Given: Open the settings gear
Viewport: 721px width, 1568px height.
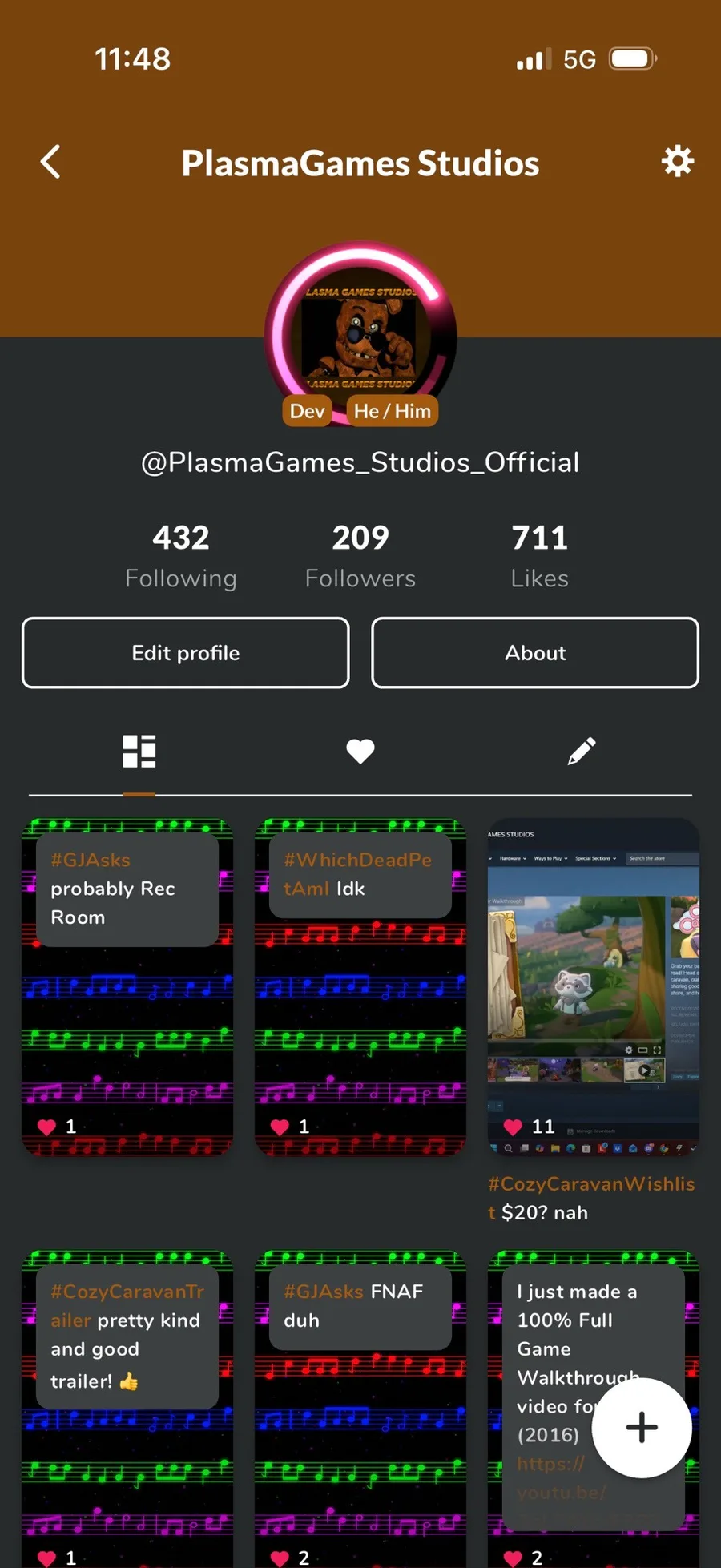Looking at the screenshot, I should pyautogui.click(x=677, y=162).
